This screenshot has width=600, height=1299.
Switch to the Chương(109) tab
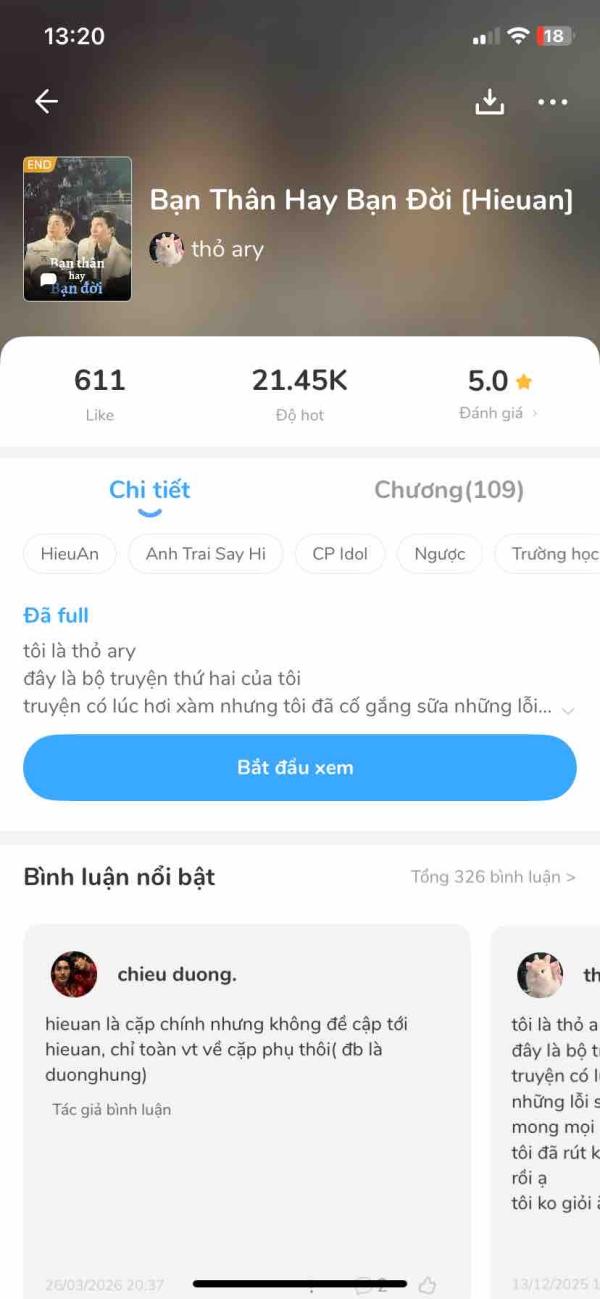coord(449,490)
